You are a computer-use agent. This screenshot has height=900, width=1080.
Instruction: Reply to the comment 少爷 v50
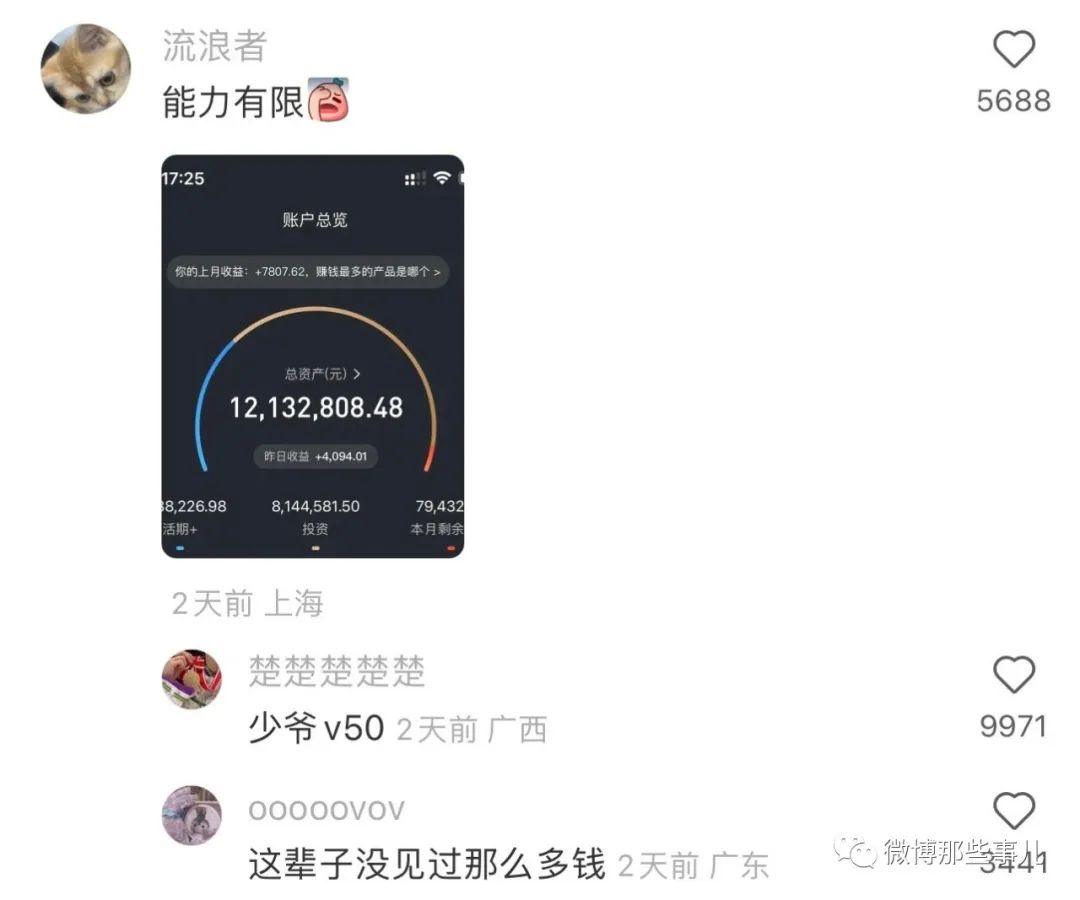click(x=316, y=728)
